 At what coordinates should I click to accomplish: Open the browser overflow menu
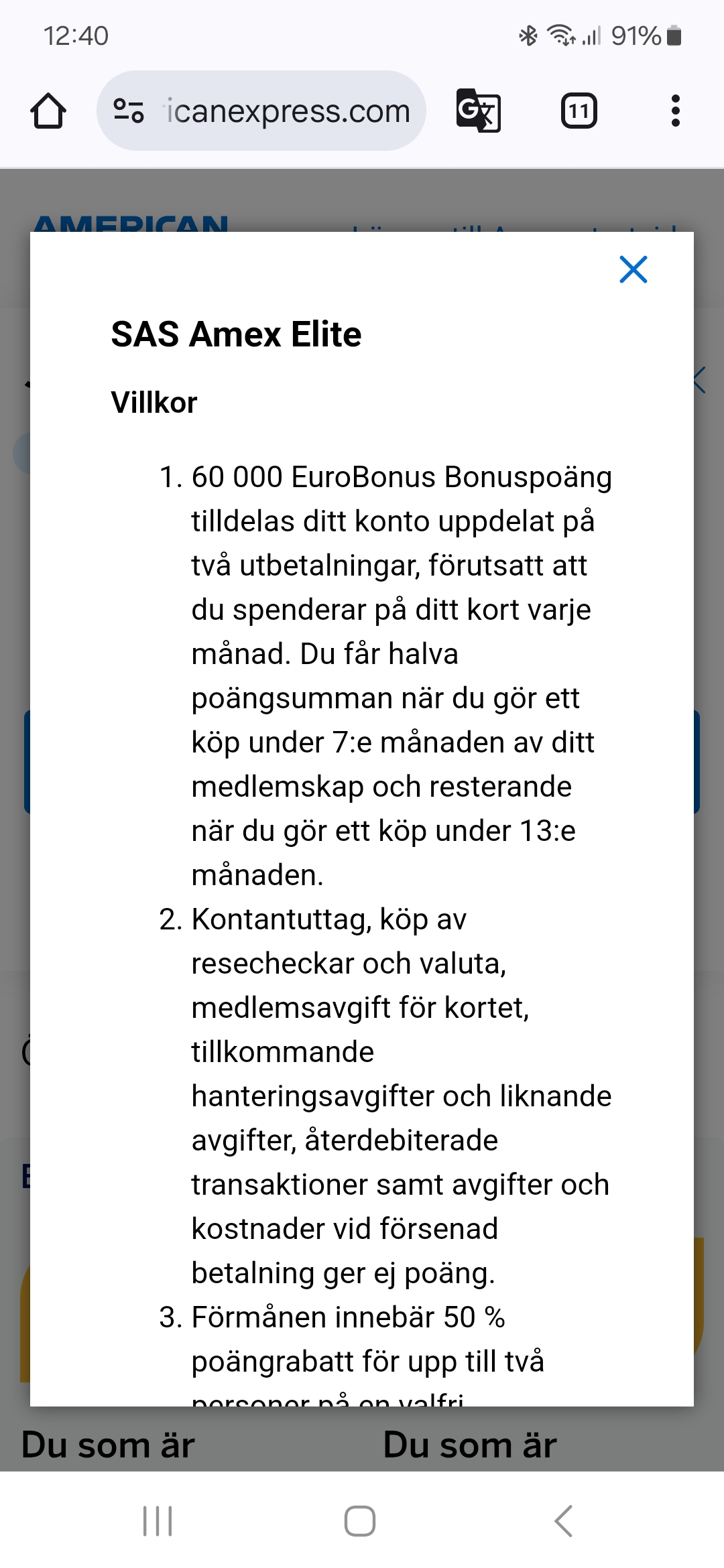[x=675, y=111]
